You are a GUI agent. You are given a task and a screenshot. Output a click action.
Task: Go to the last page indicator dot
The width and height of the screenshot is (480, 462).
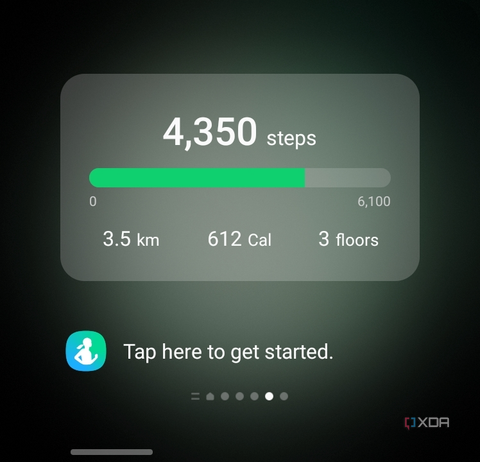[x=284, y=396]
